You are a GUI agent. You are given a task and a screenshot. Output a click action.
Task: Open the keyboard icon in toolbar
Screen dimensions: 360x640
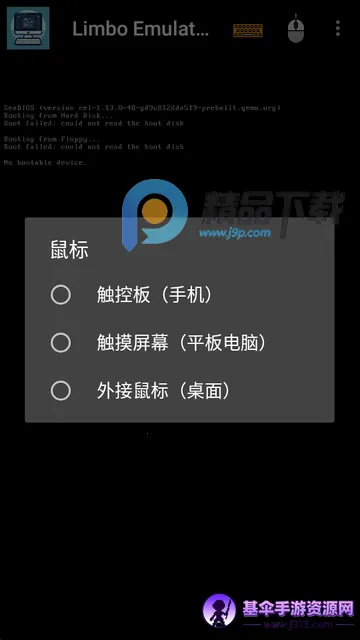coord(248,30)
